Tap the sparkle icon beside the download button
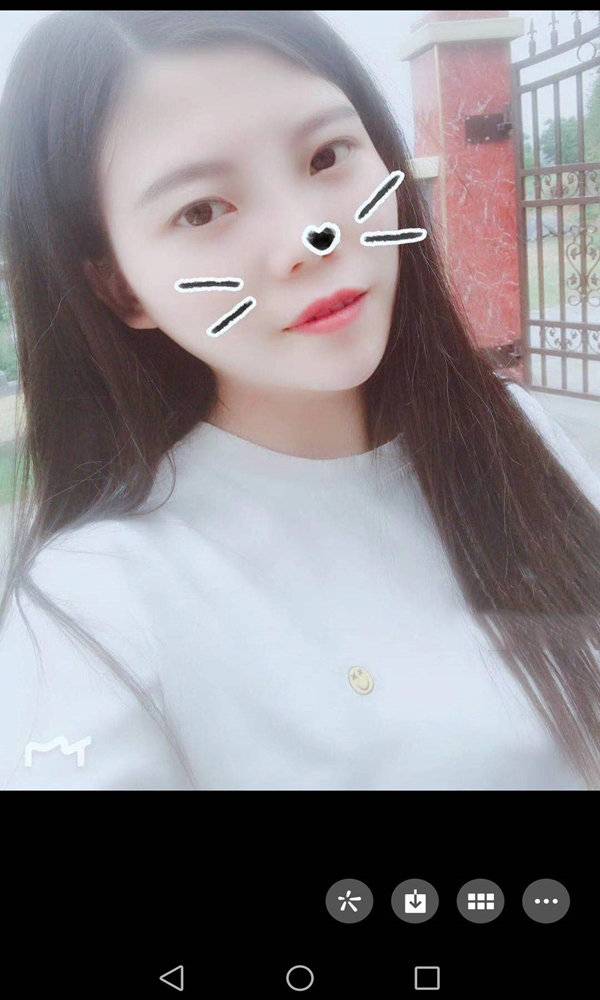This screenshot has width=600, height=1000. pos(349,902)
